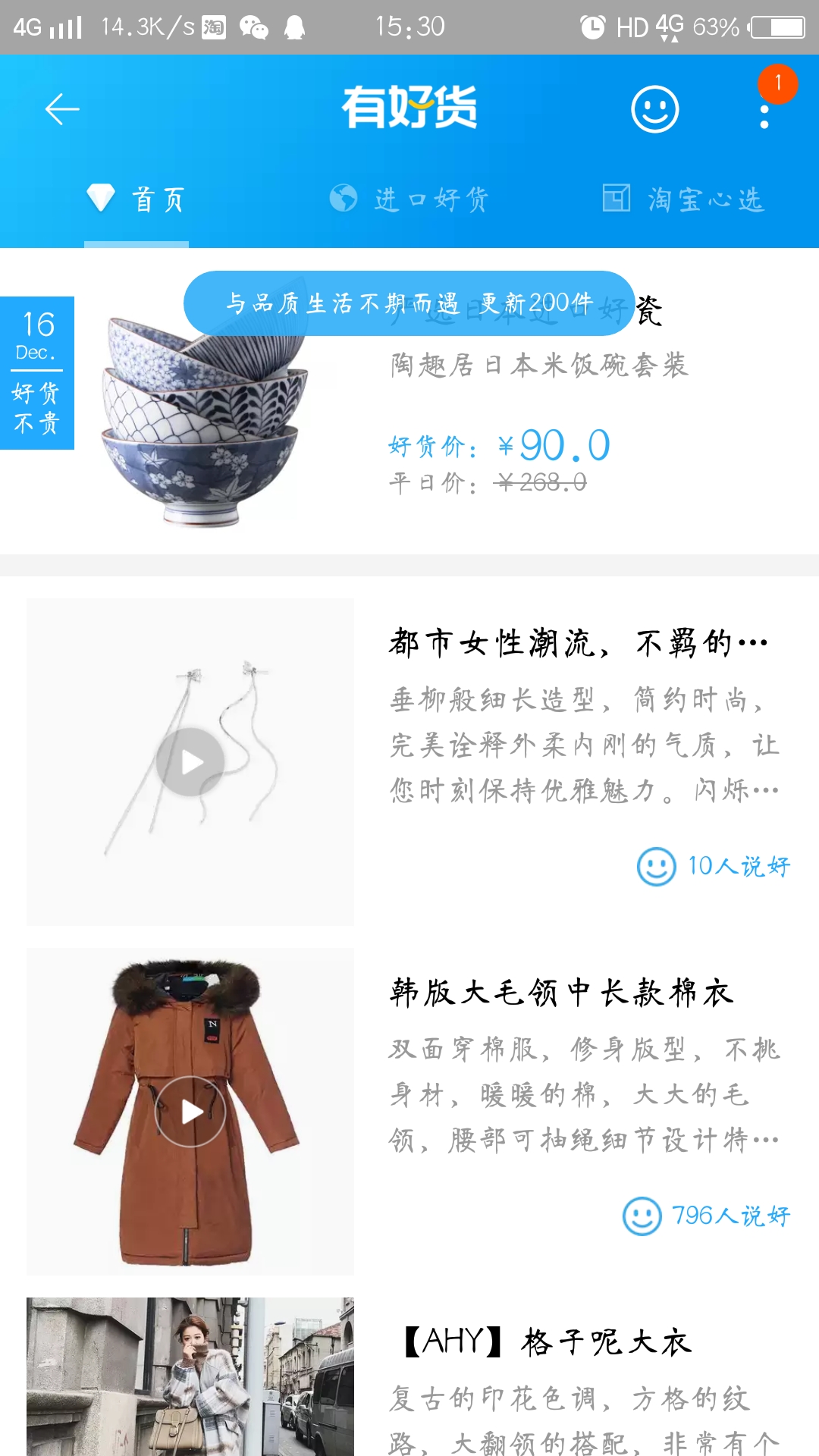Open the 【AHY】格子呢大衣 item
819x1456 pixels.
(x=548, y=1342)
